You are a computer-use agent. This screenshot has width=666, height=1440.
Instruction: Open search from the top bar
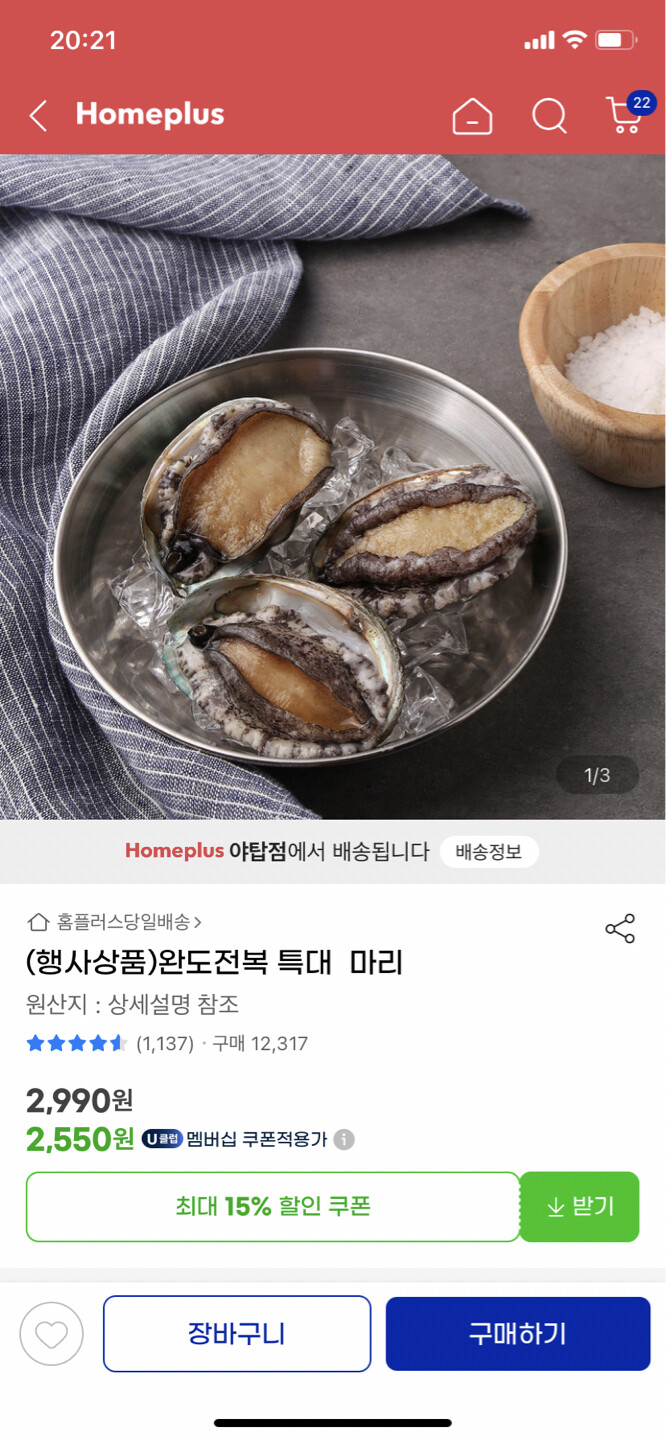[549, 116]
